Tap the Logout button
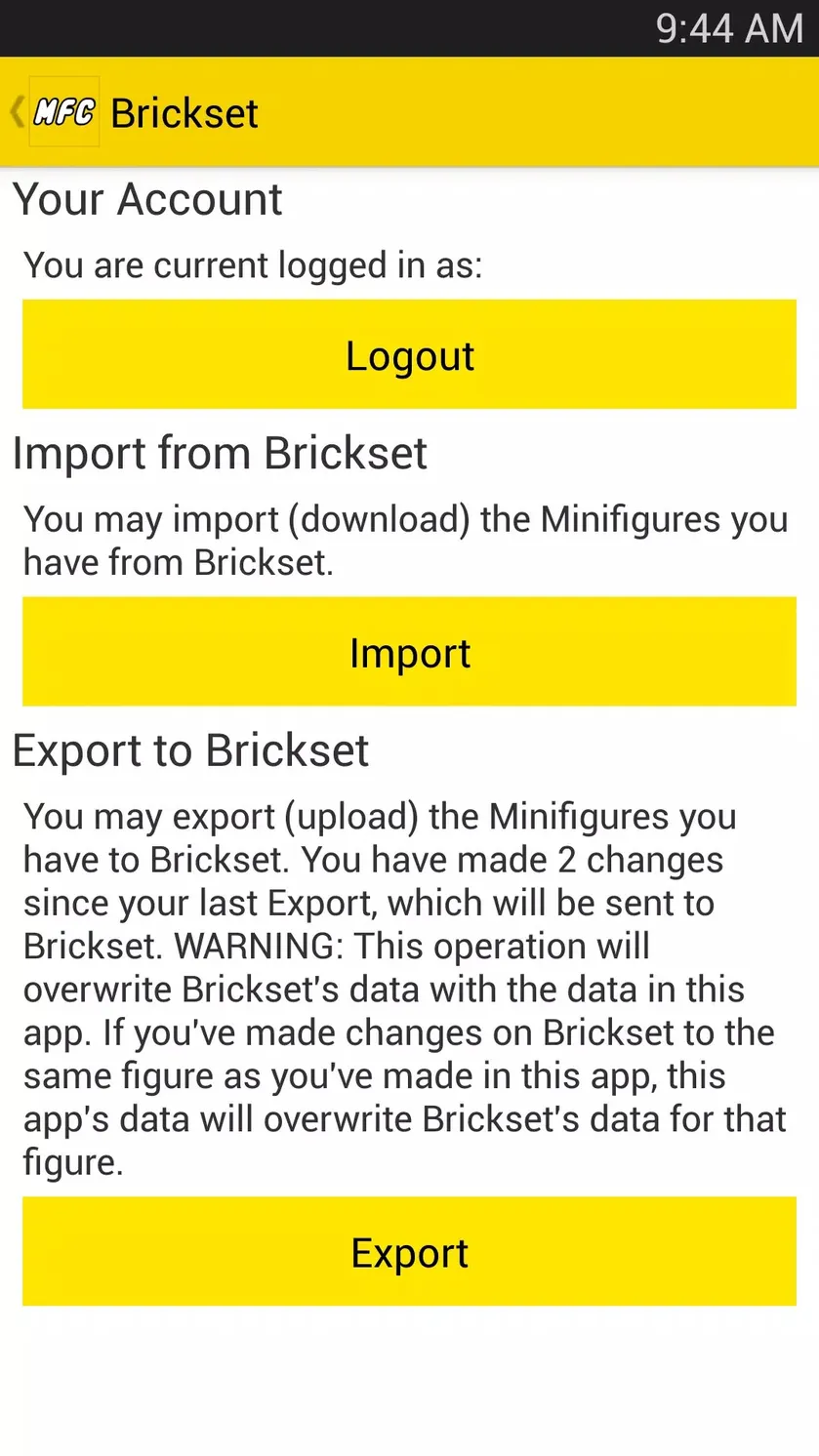Screen dimensions: 819x1456 (x=409, y=354)
